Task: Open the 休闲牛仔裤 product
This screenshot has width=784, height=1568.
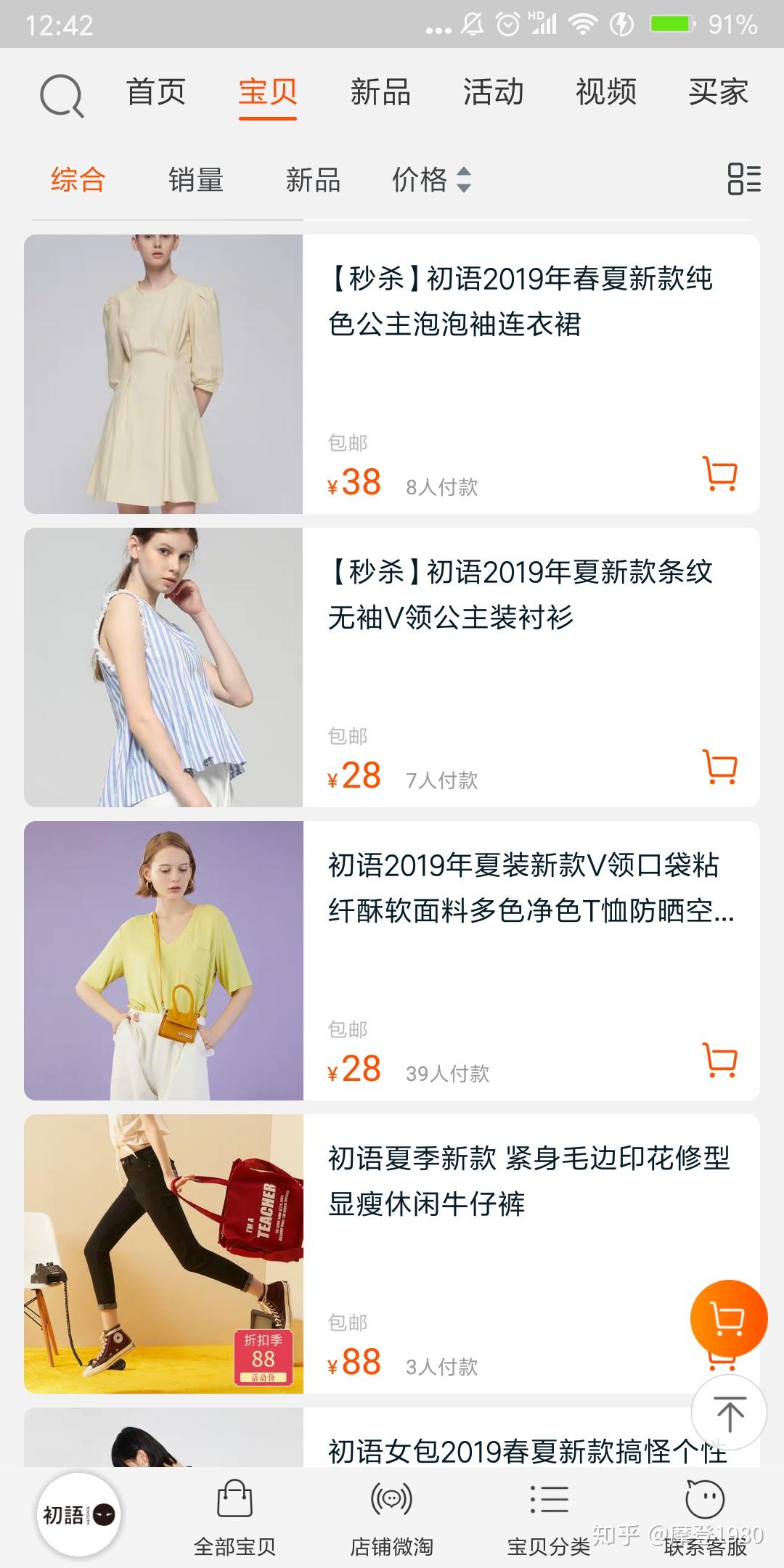Action: coord(528,1181)
